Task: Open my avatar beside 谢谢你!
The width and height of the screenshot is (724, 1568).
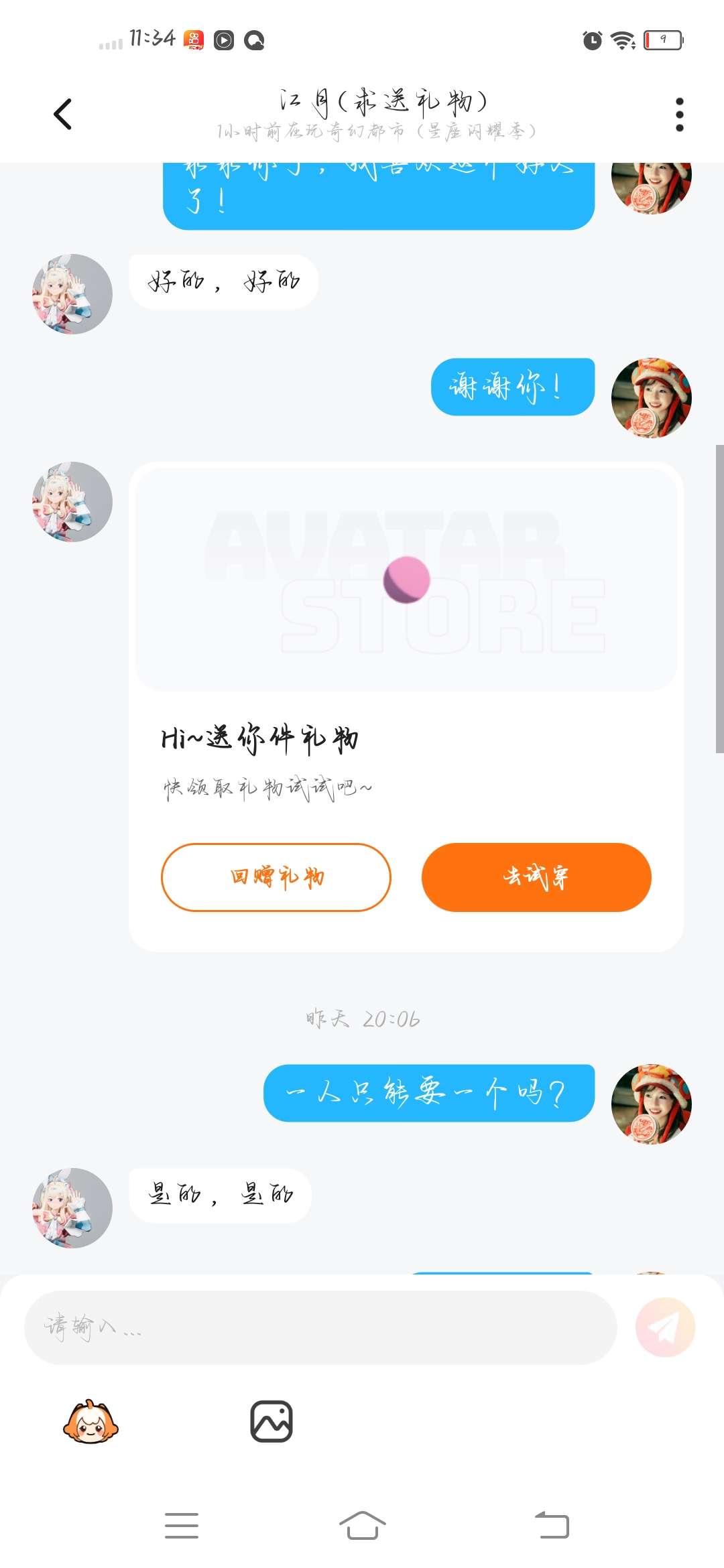Action: pyautogui.click(x=651, y=398)
